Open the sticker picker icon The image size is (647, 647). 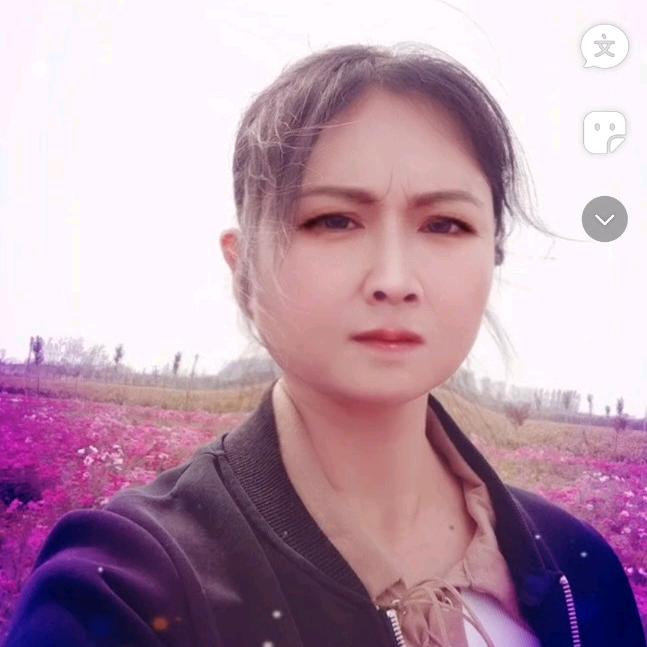point(604,132)
